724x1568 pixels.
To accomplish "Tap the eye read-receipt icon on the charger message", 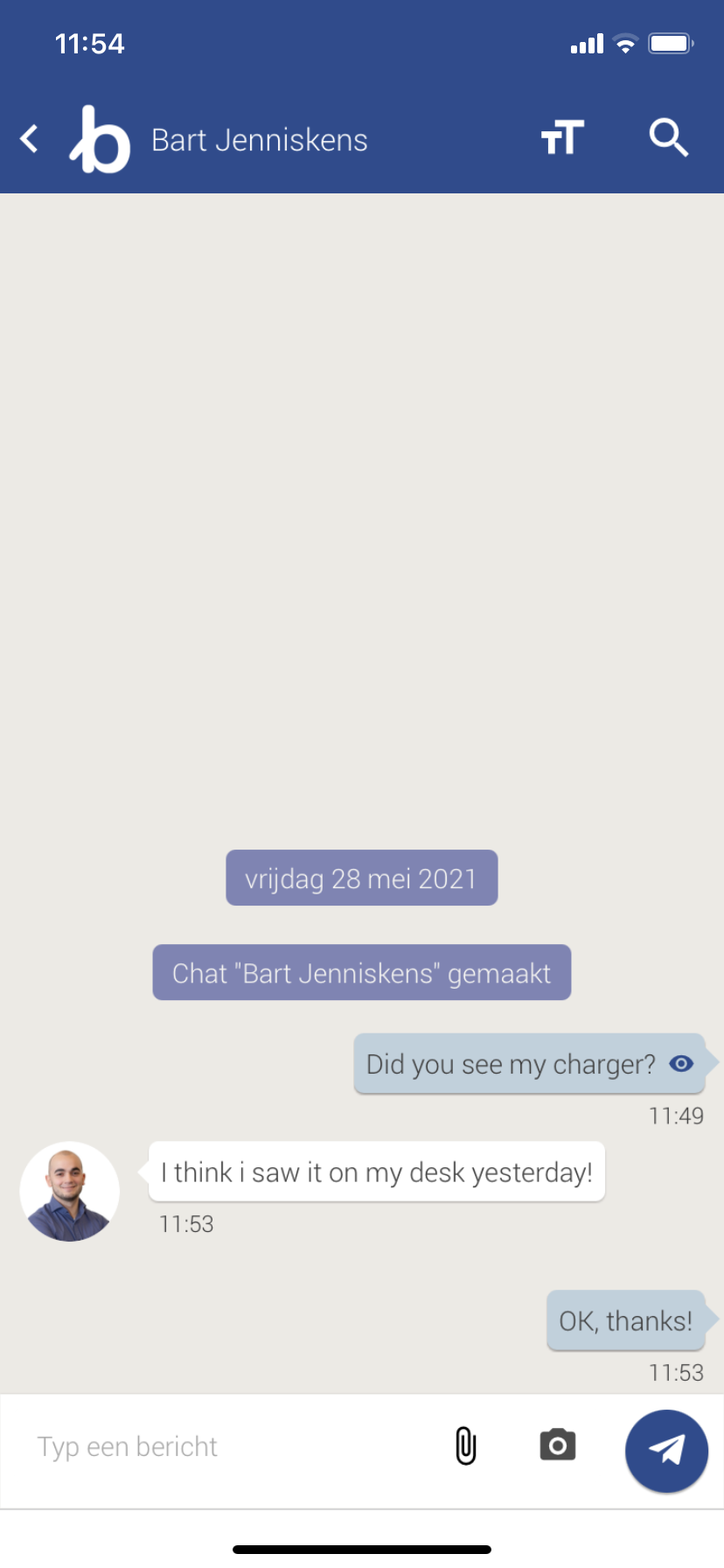I will pos(681,1063).
